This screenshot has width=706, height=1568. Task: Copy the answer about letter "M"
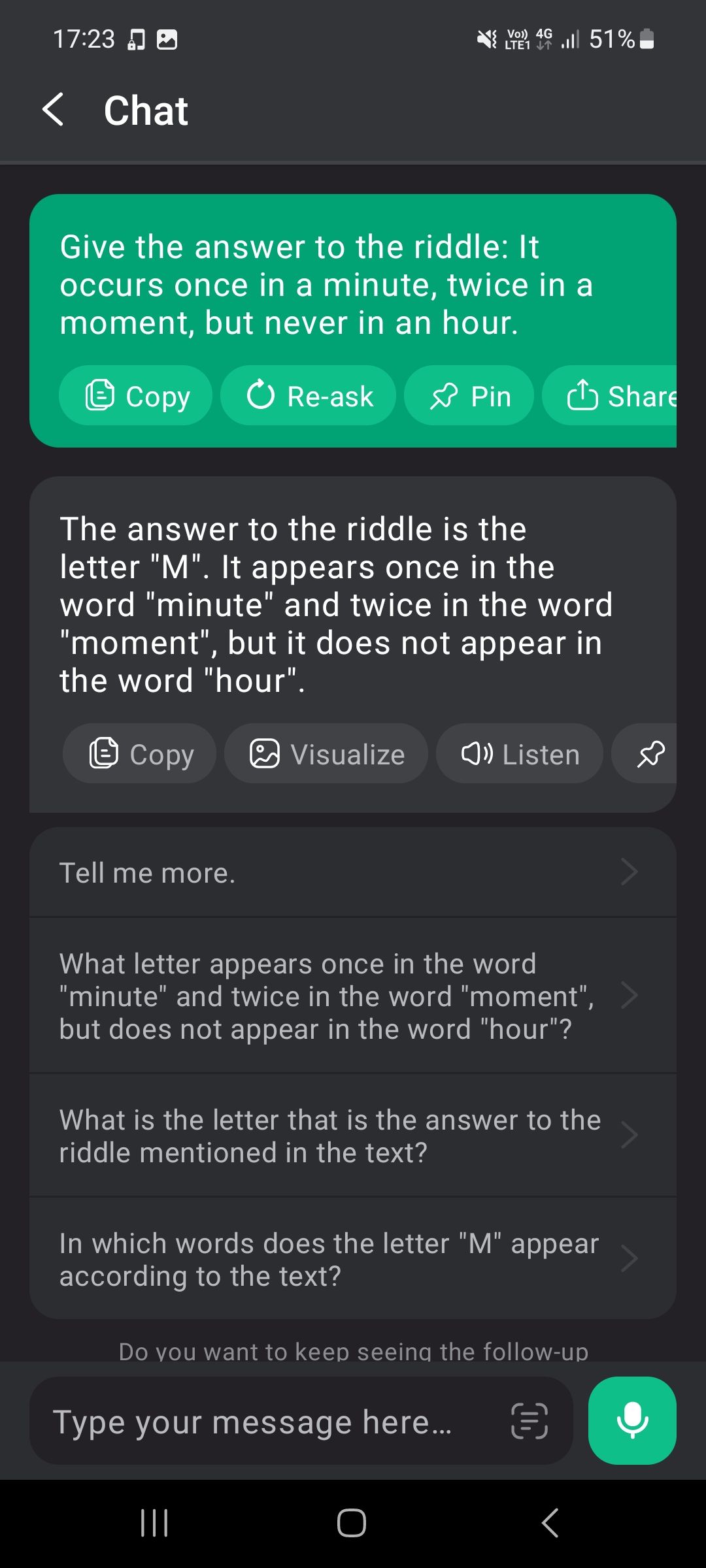(140, 754)
